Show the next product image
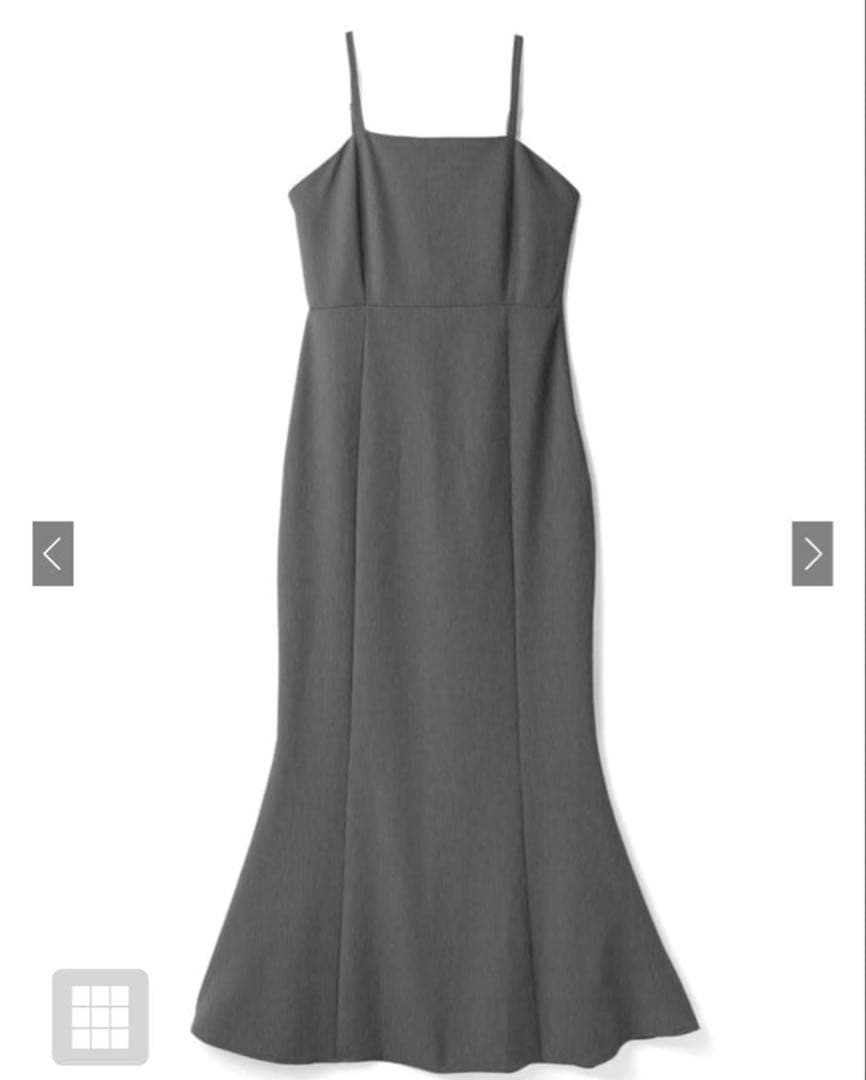Screen dimensions: 866x1080 pyautogui.click(x=812, y=554)
